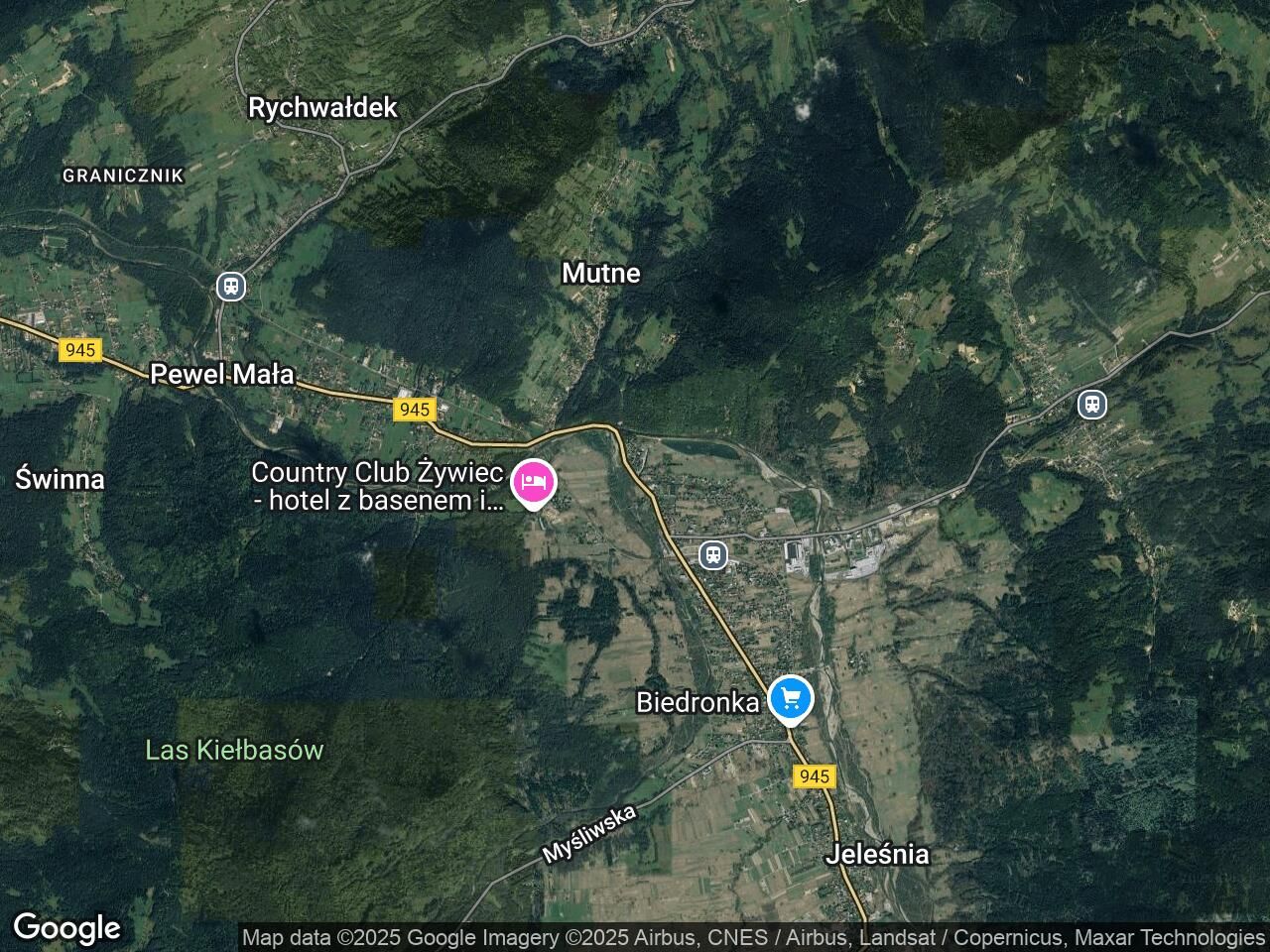Tap the train station icon above Pewel Mała
The image size is (1270, 952).
click(x=231, y=287)
